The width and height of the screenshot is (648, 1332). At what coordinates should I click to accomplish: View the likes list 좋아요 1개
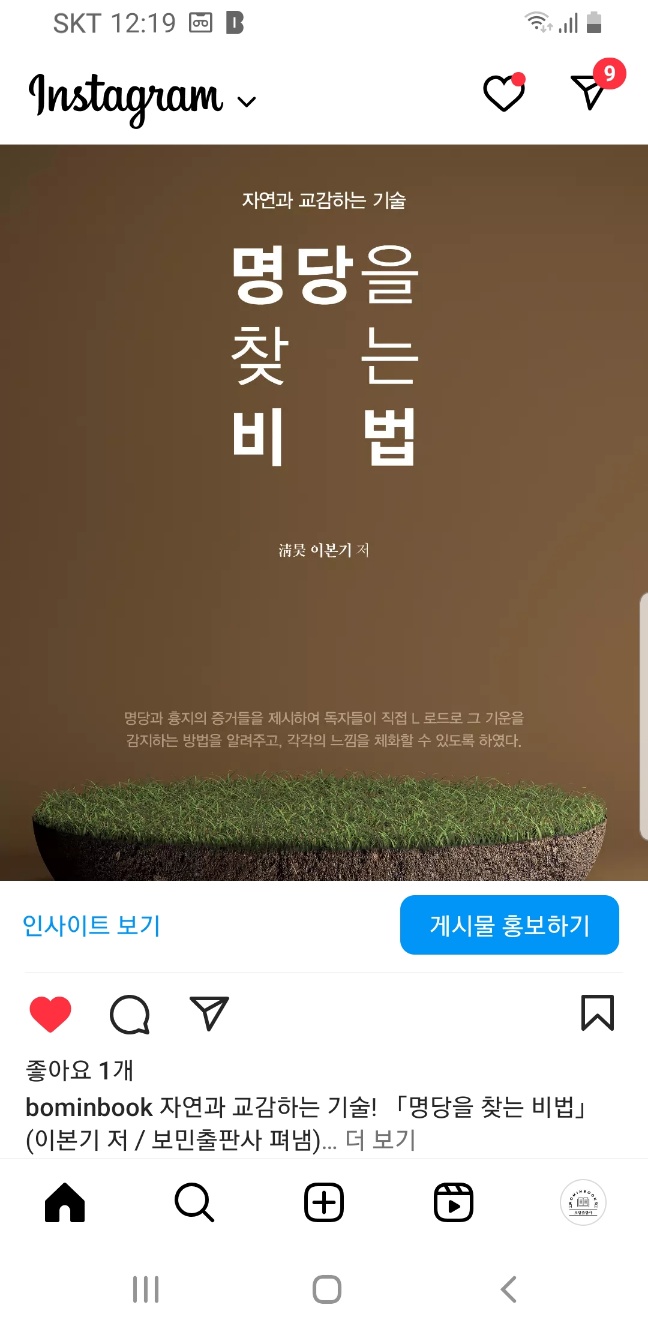(x=79, y=1070)
